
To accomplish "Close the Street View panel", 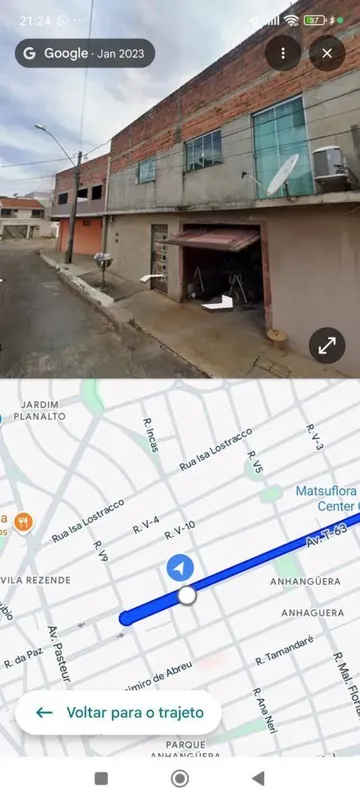I will click(x=327, y=53).
